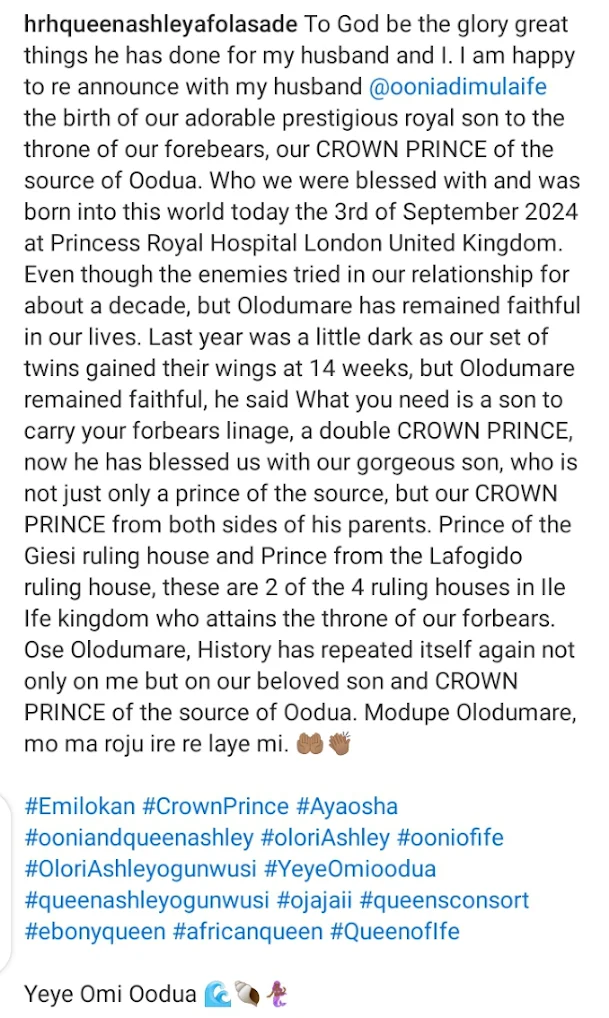
Task: Open the #Ayaosha hashtag
Action: click(347, 806)
